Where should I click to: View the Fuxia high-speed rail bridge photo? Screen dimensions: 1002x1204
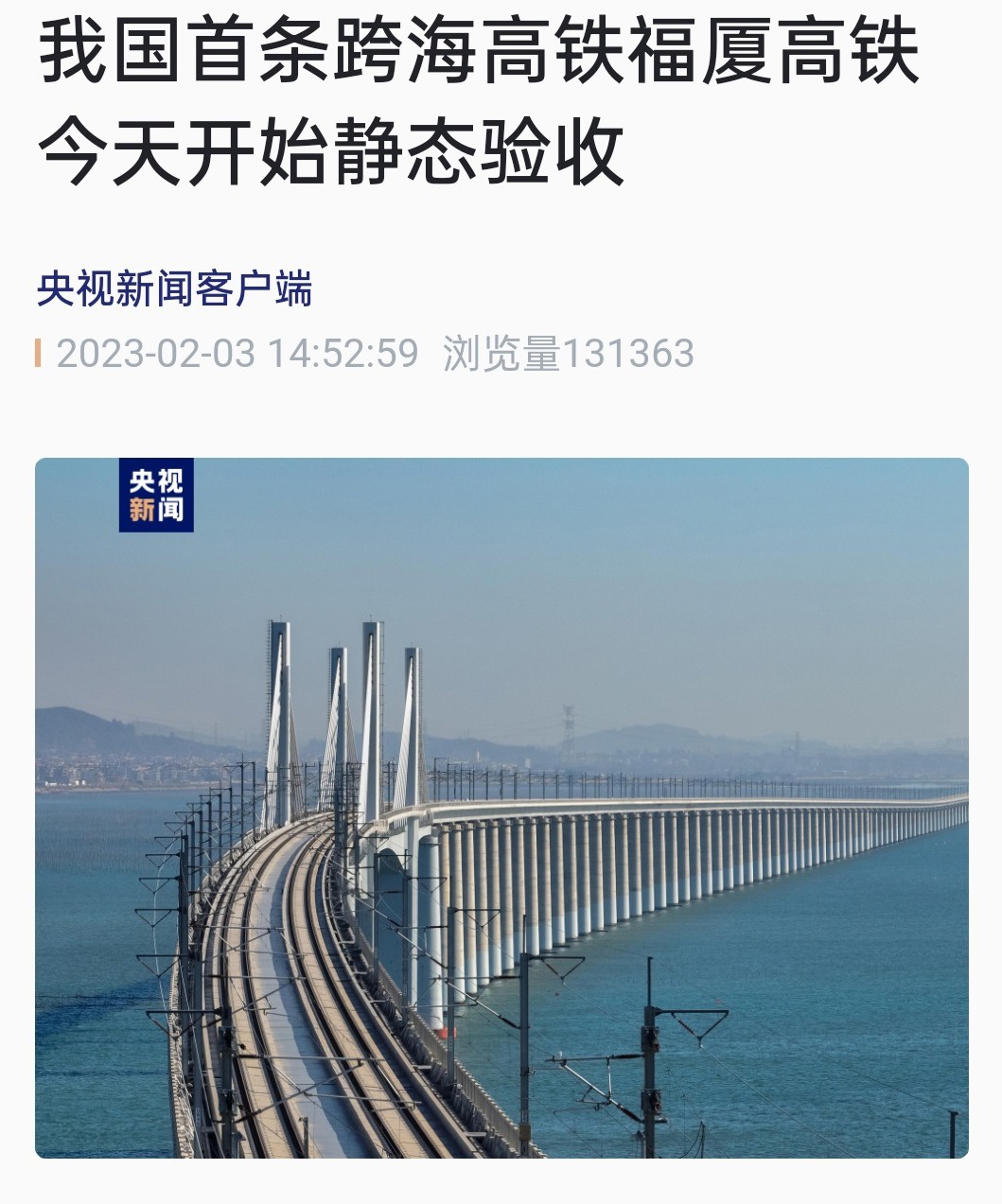pos(501,809)
